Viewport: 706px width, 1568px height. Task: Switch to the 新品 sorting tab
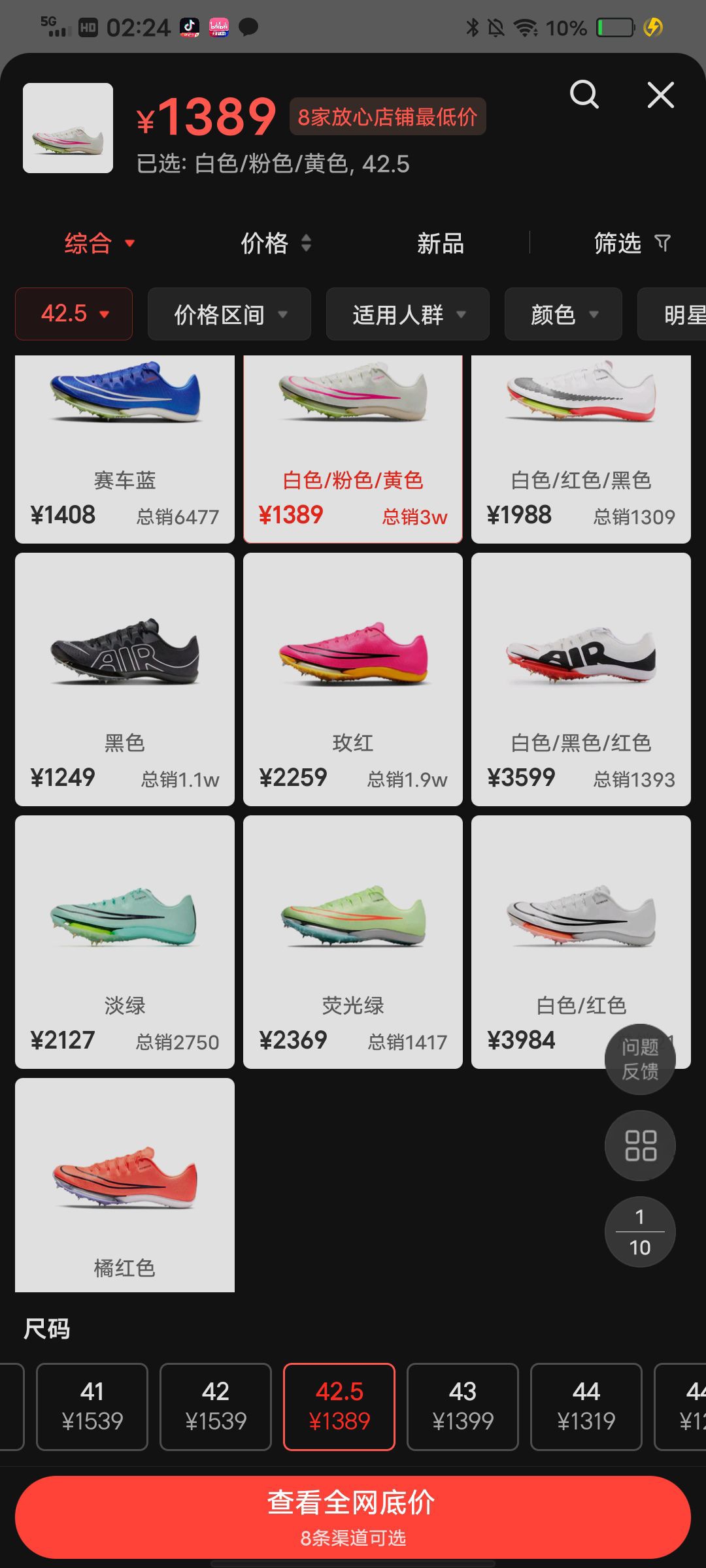pyautogui.click(x=441, y=244)
